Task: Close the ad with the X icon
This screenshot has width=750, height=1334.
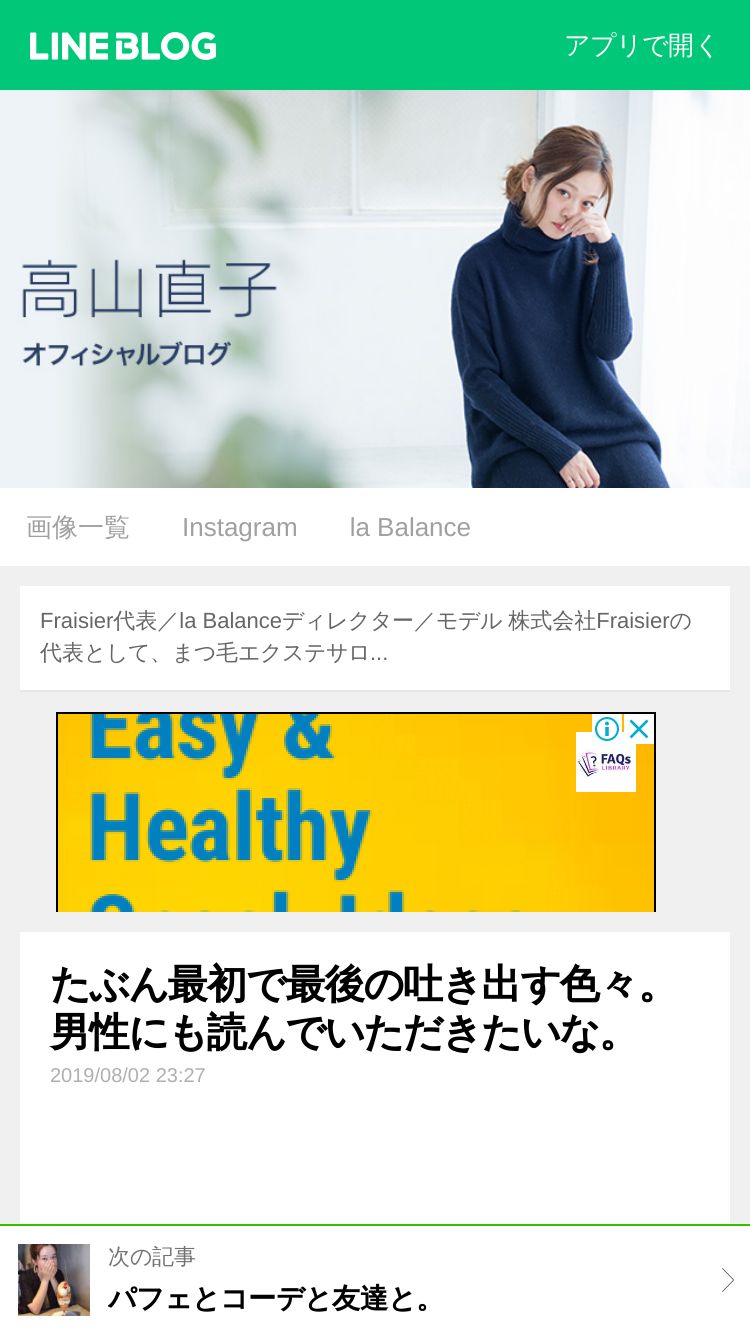Action: (639, 729)
